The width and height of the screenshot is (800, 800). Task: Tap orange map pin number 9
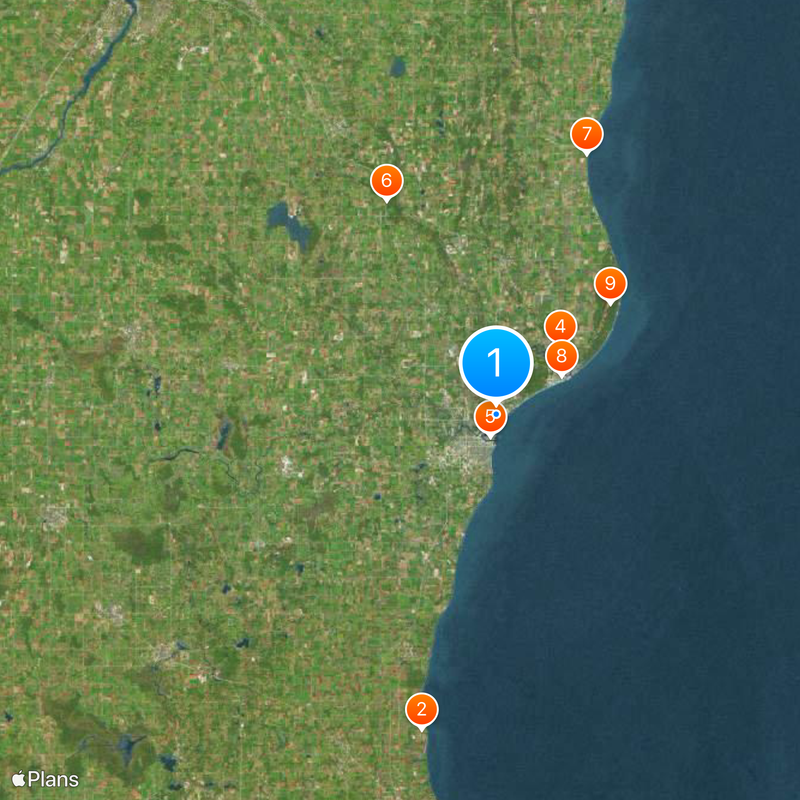[610, 284]
